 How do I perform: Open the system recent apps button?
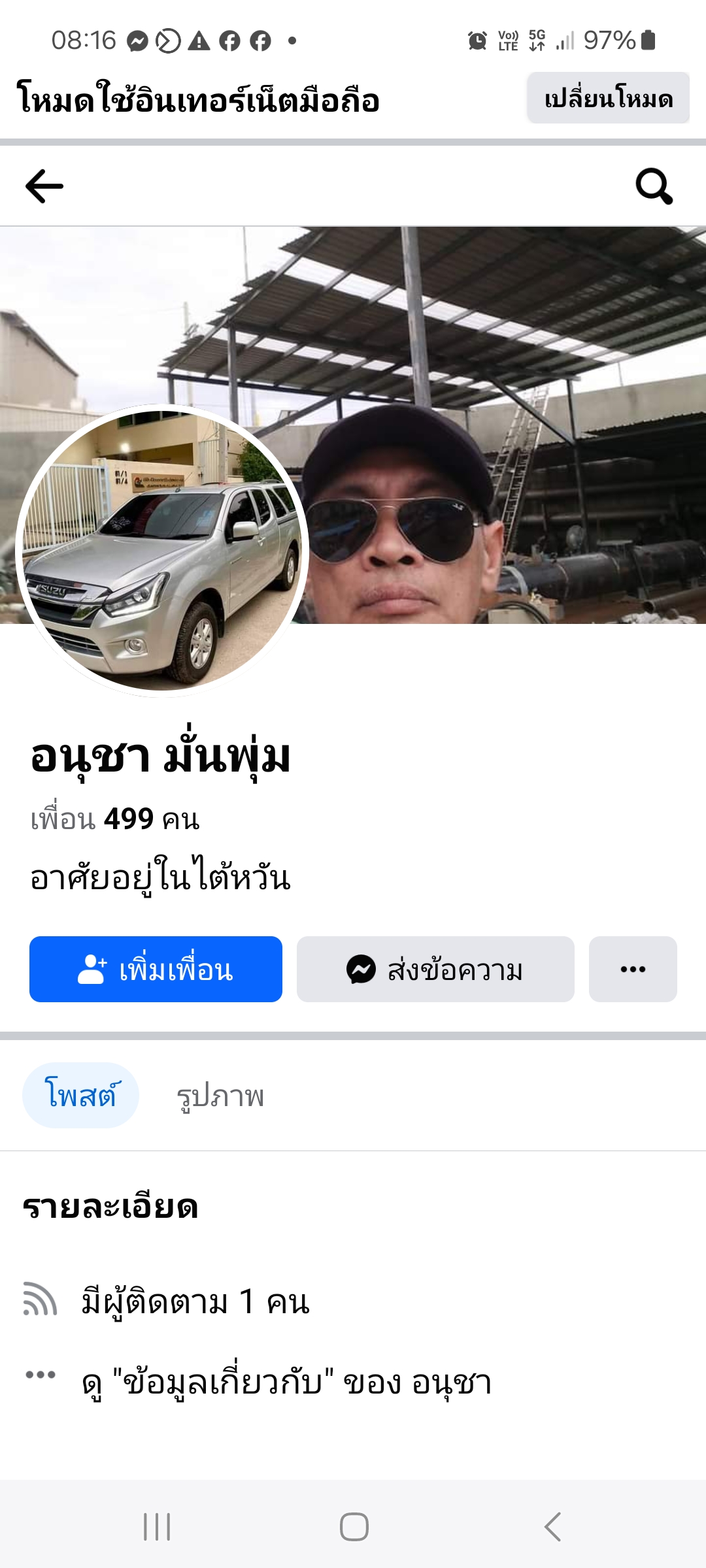tap(157, 1527)
